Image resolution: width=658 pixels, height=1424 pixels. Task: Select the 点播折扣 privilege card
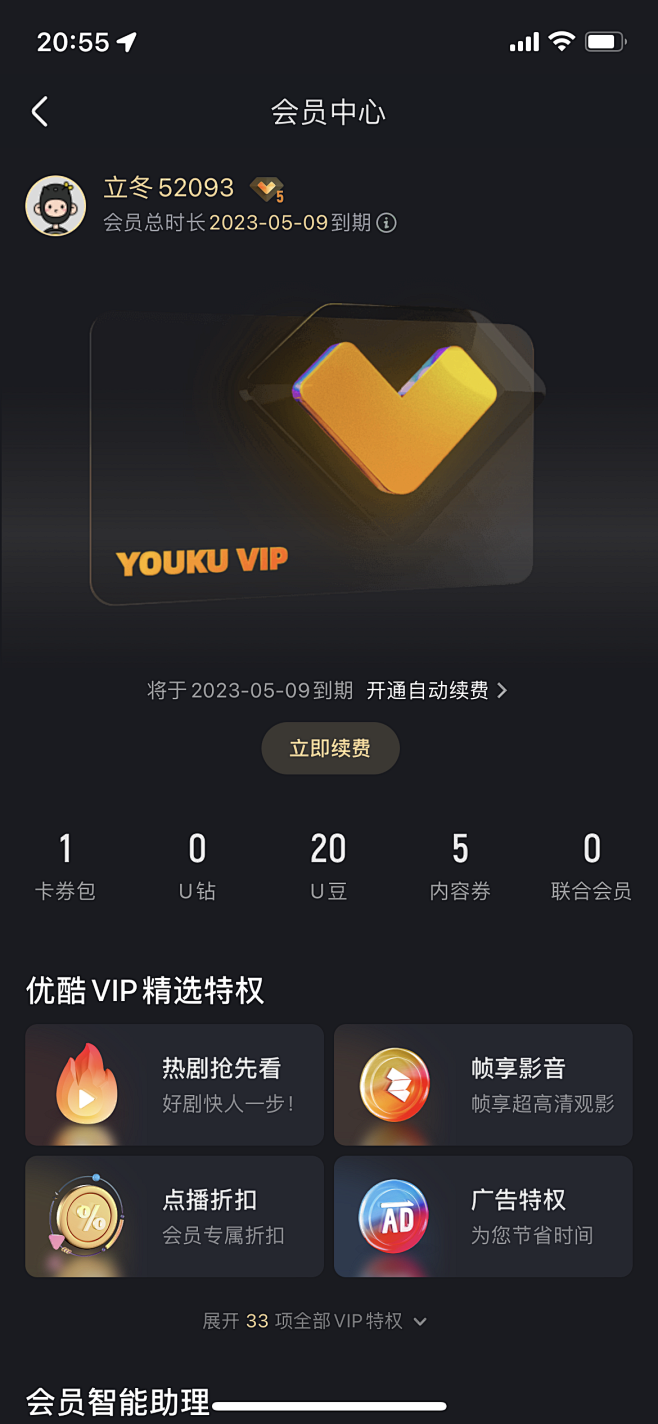click(175, 1216)
